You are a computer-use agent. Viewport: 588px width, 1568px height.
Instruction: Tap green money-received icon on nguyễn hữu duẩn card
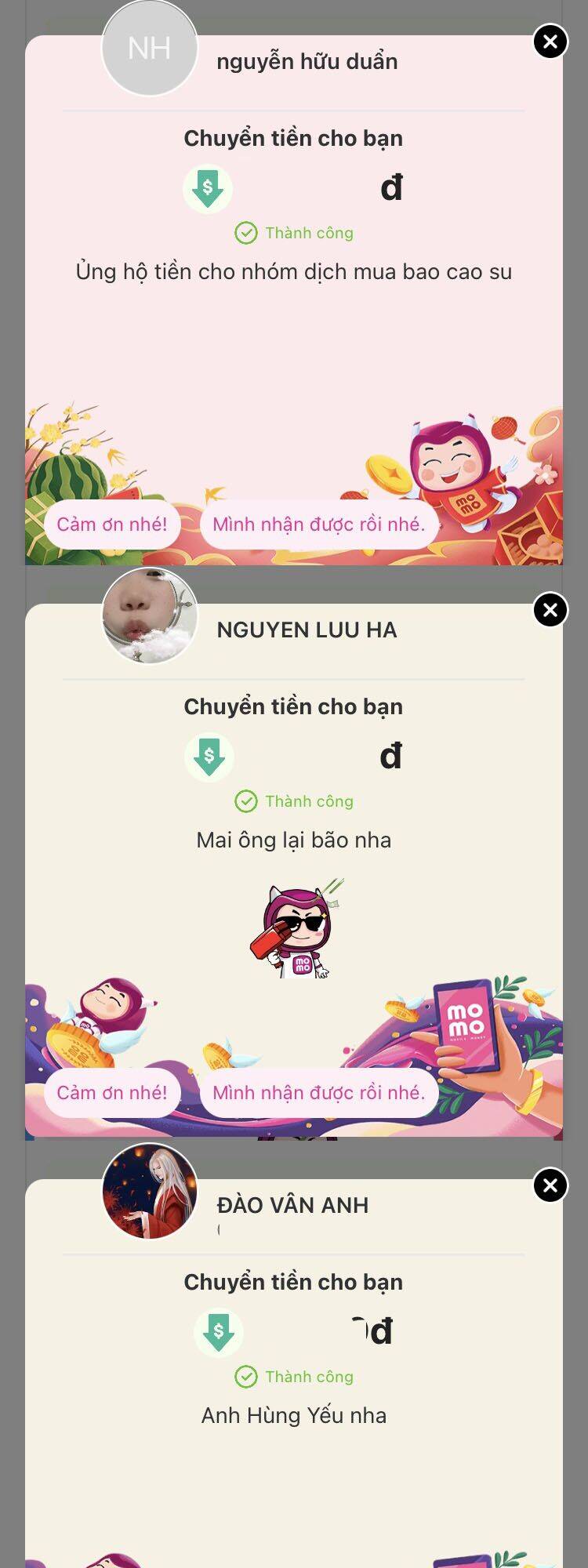(207, 187)
